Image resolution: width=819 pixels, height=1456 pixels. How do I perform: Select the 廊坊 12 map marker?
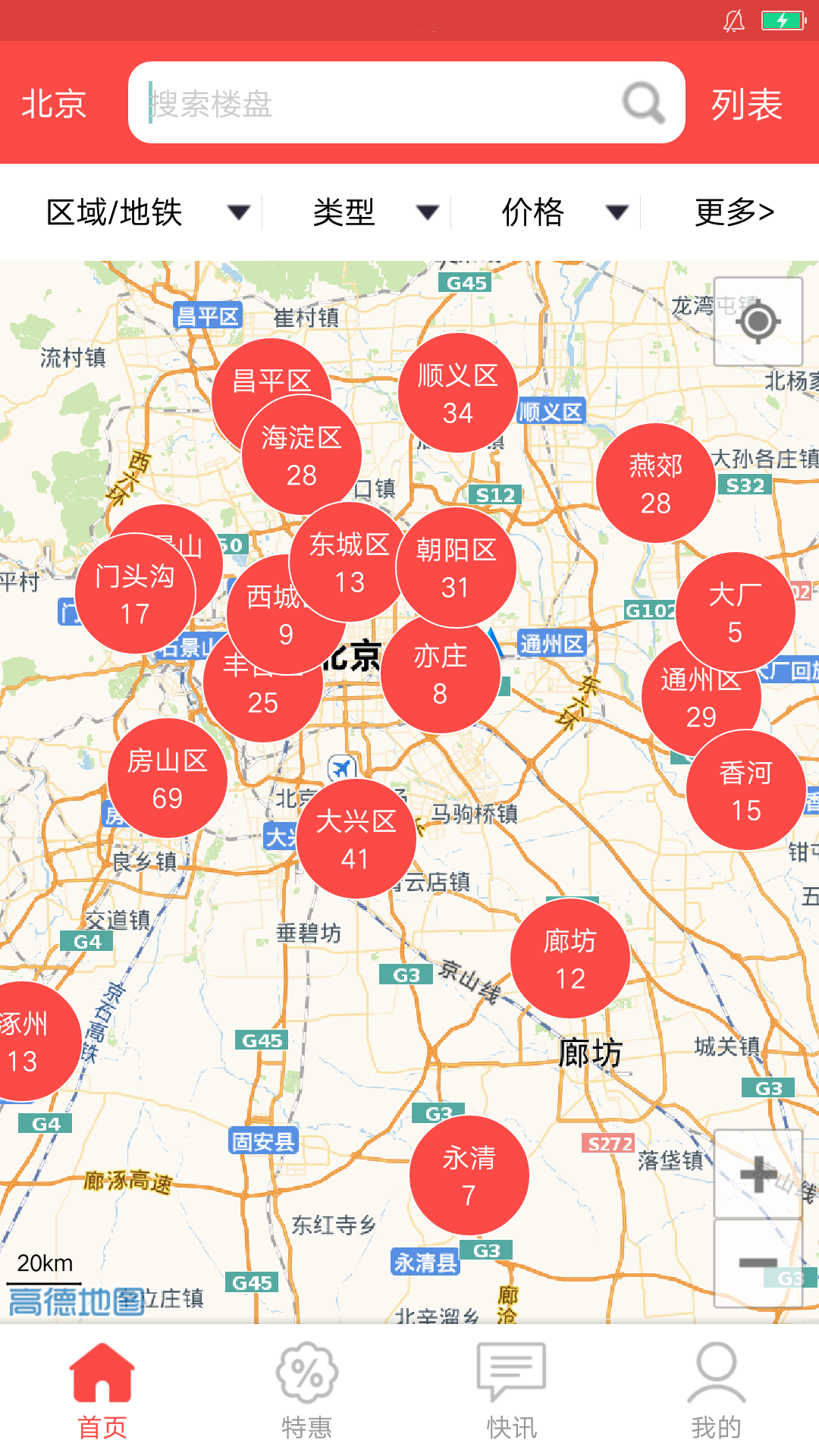click(570, 959)
